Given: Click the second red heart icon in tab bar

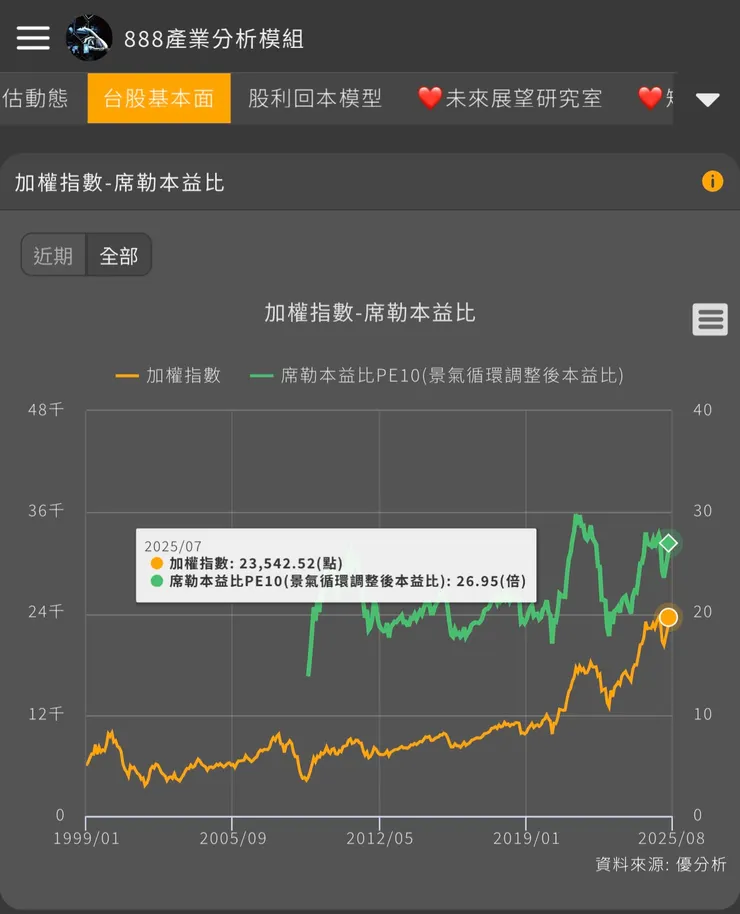Looking at the screenshot, I should 650,98.
